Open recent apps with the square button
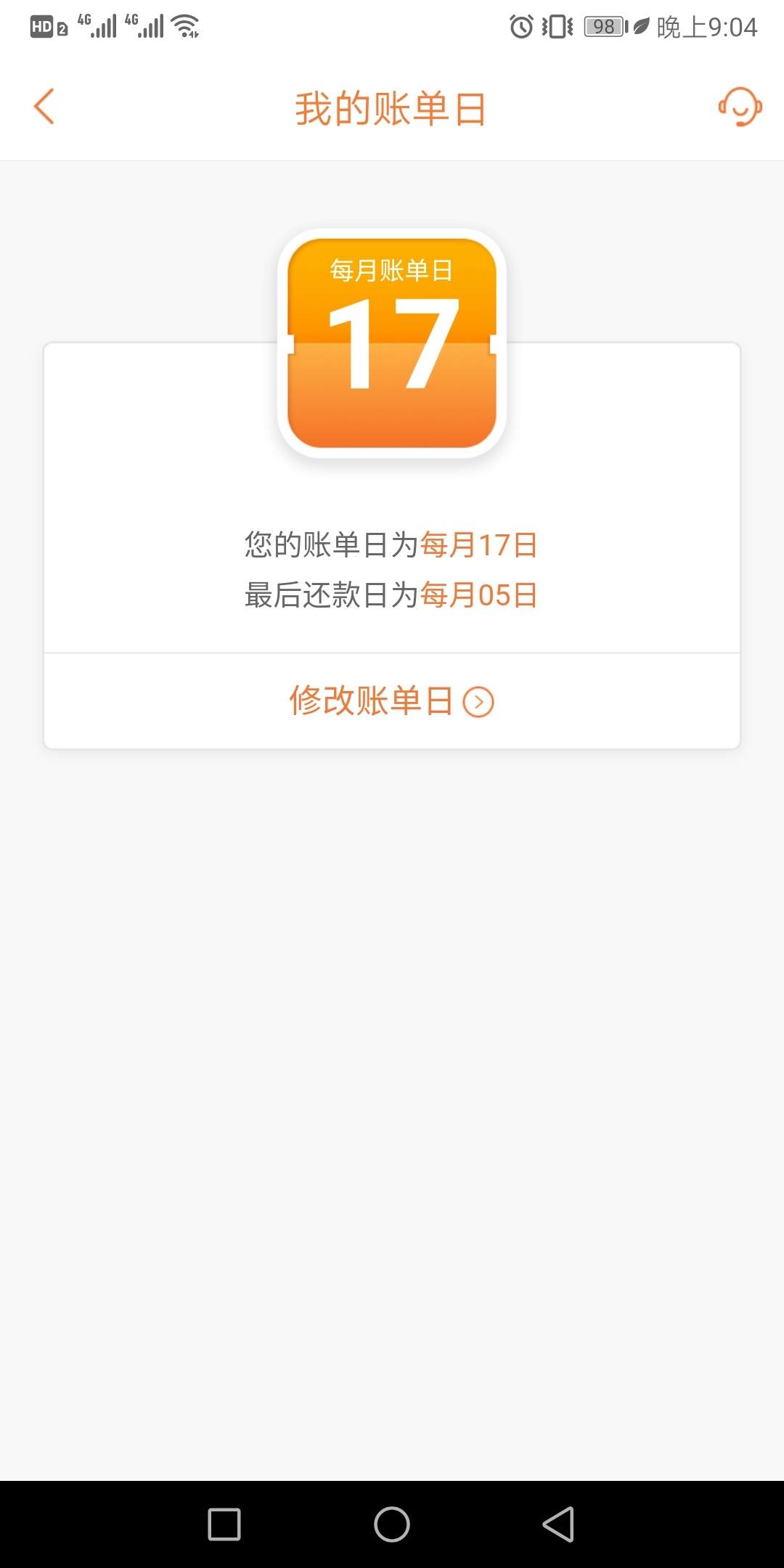 224,1524
